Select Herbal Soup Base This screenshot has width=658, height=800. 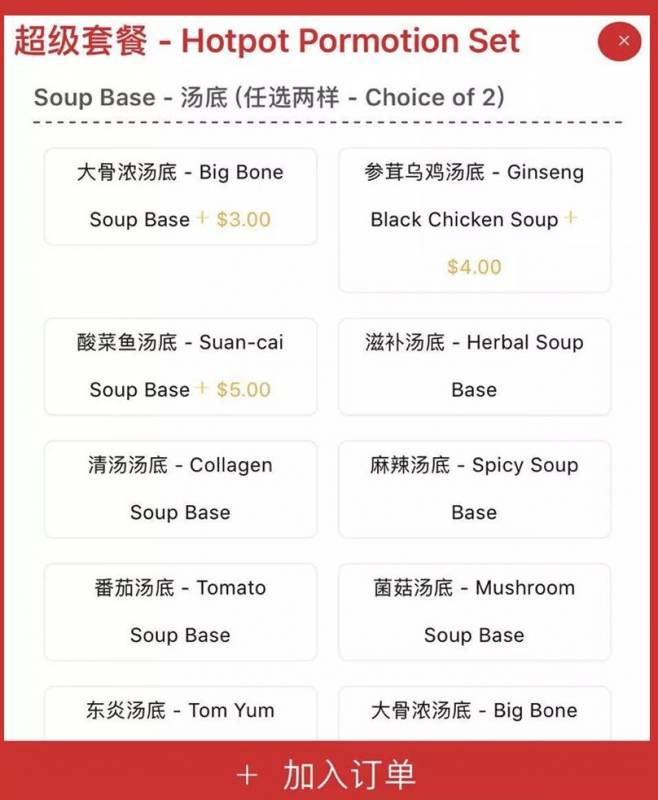click(x=474, y=366)
